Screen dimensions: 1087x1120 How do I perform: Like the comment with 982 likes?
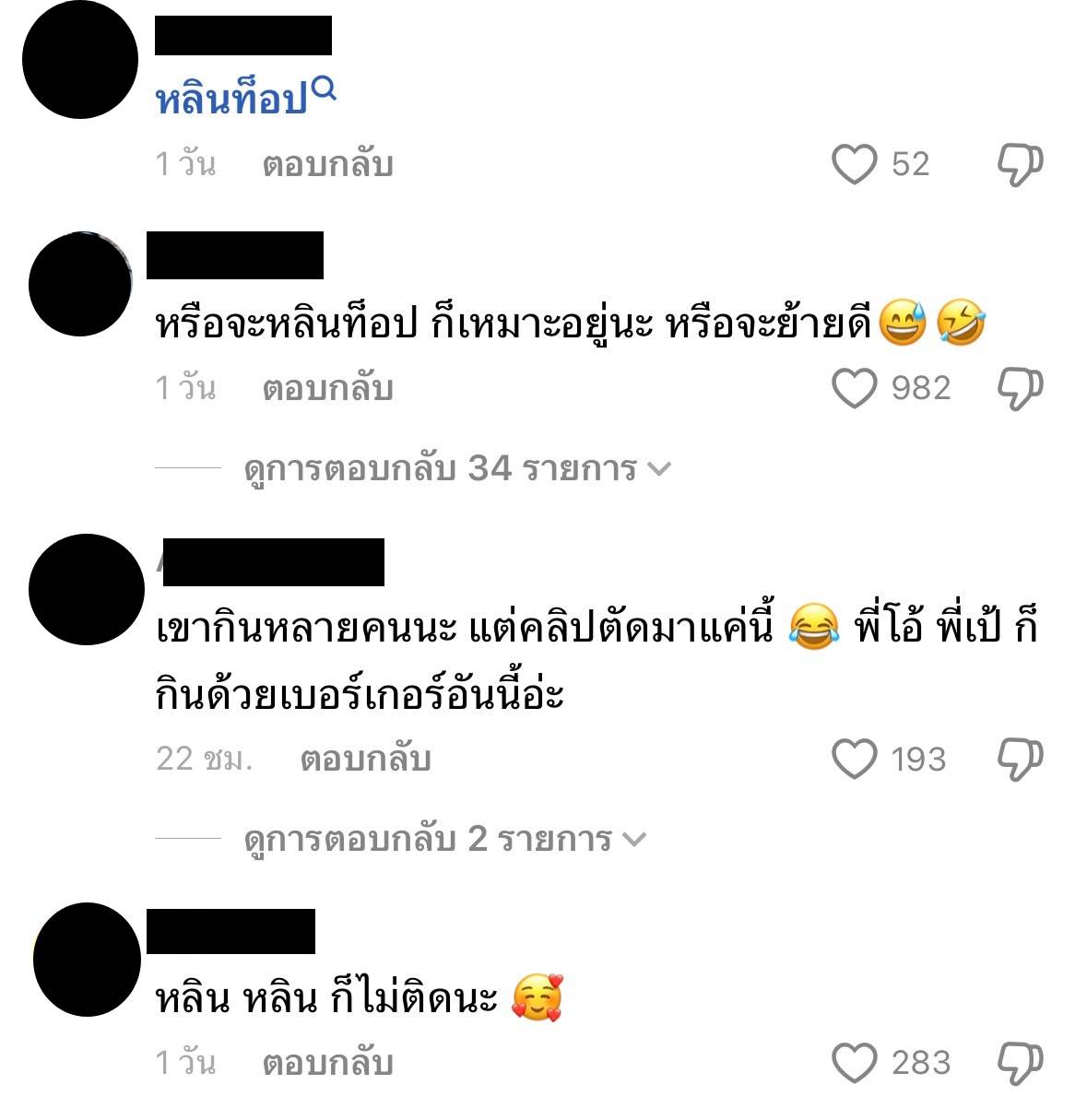855,388
